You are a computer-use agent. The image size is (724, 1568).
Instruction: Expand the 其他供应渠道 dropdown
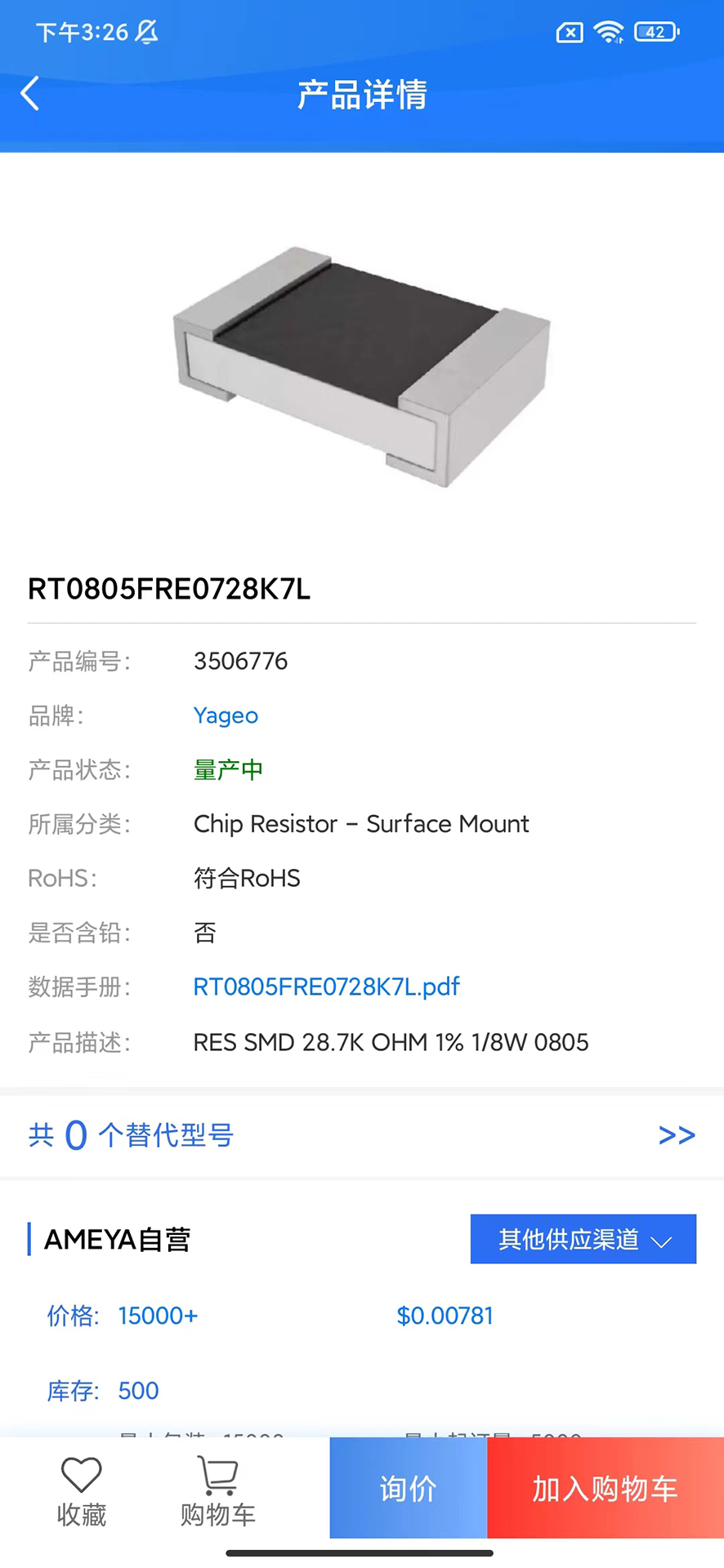click(x=583, y=1239)
